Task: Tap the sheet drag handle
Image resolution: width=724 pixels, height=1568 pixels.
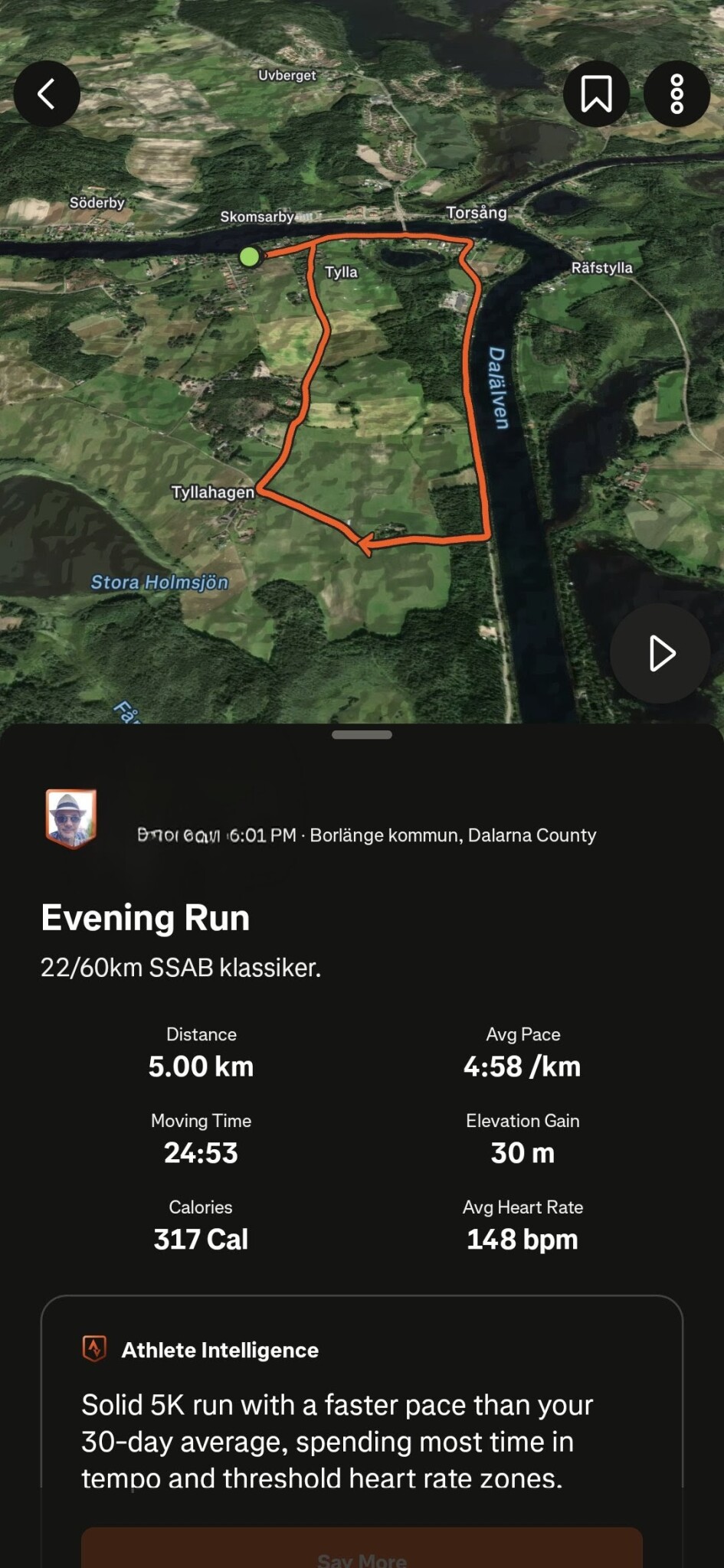Action: (362, 735)
